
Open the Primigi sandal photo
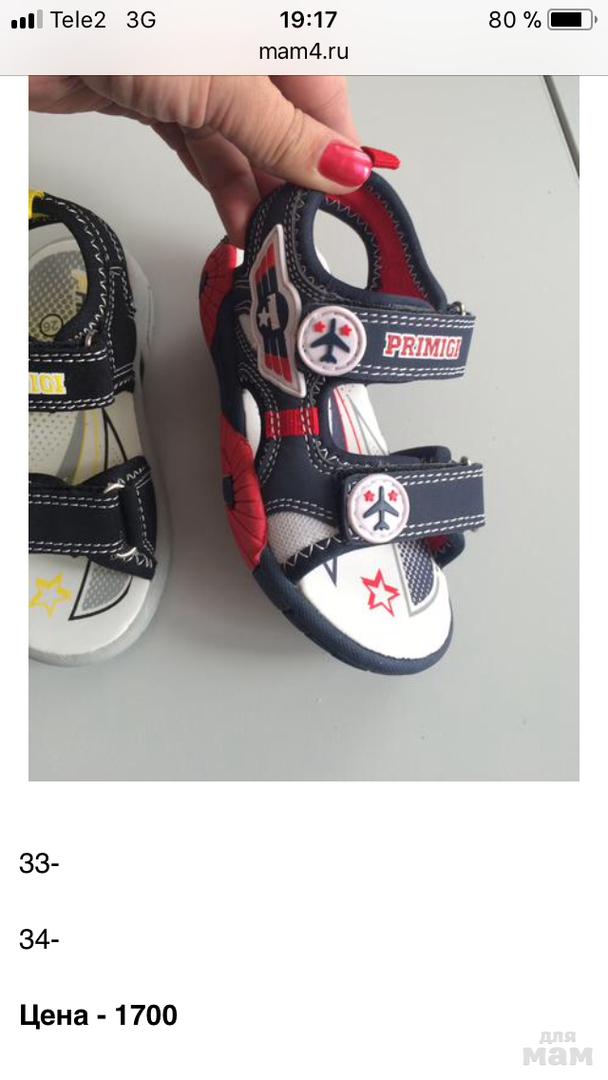coord(304,428)
